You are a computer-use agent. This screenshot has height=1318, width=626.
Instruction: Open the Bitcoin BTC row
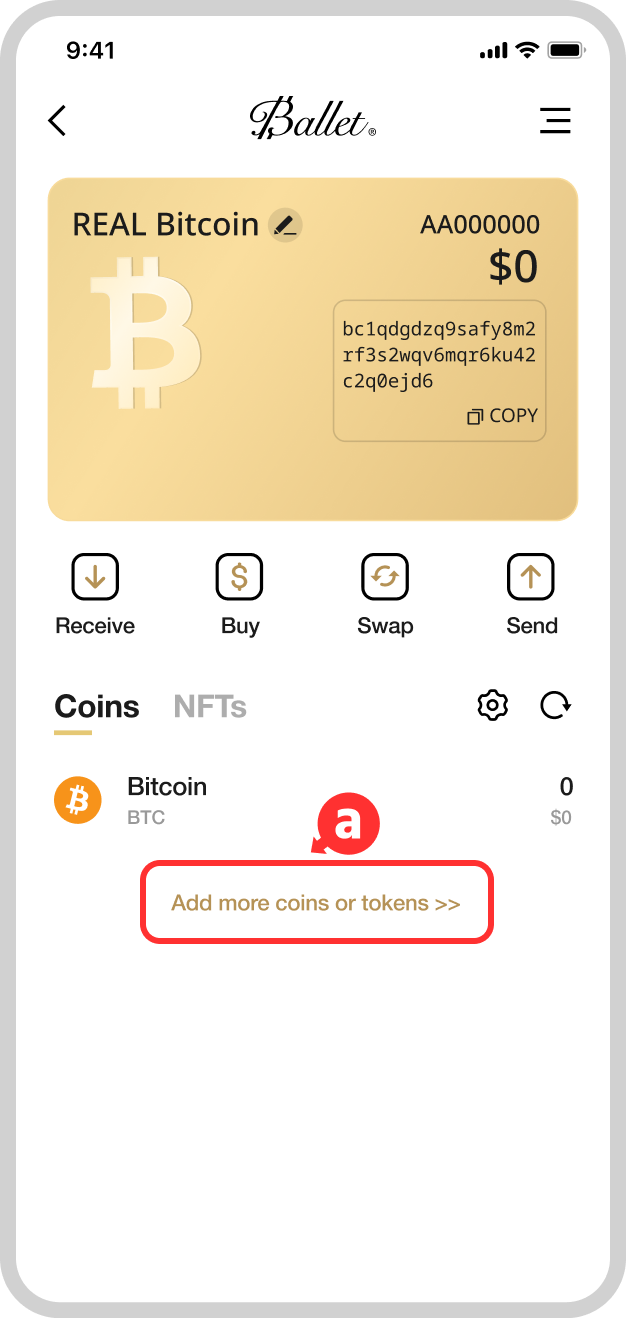point(313,800)
